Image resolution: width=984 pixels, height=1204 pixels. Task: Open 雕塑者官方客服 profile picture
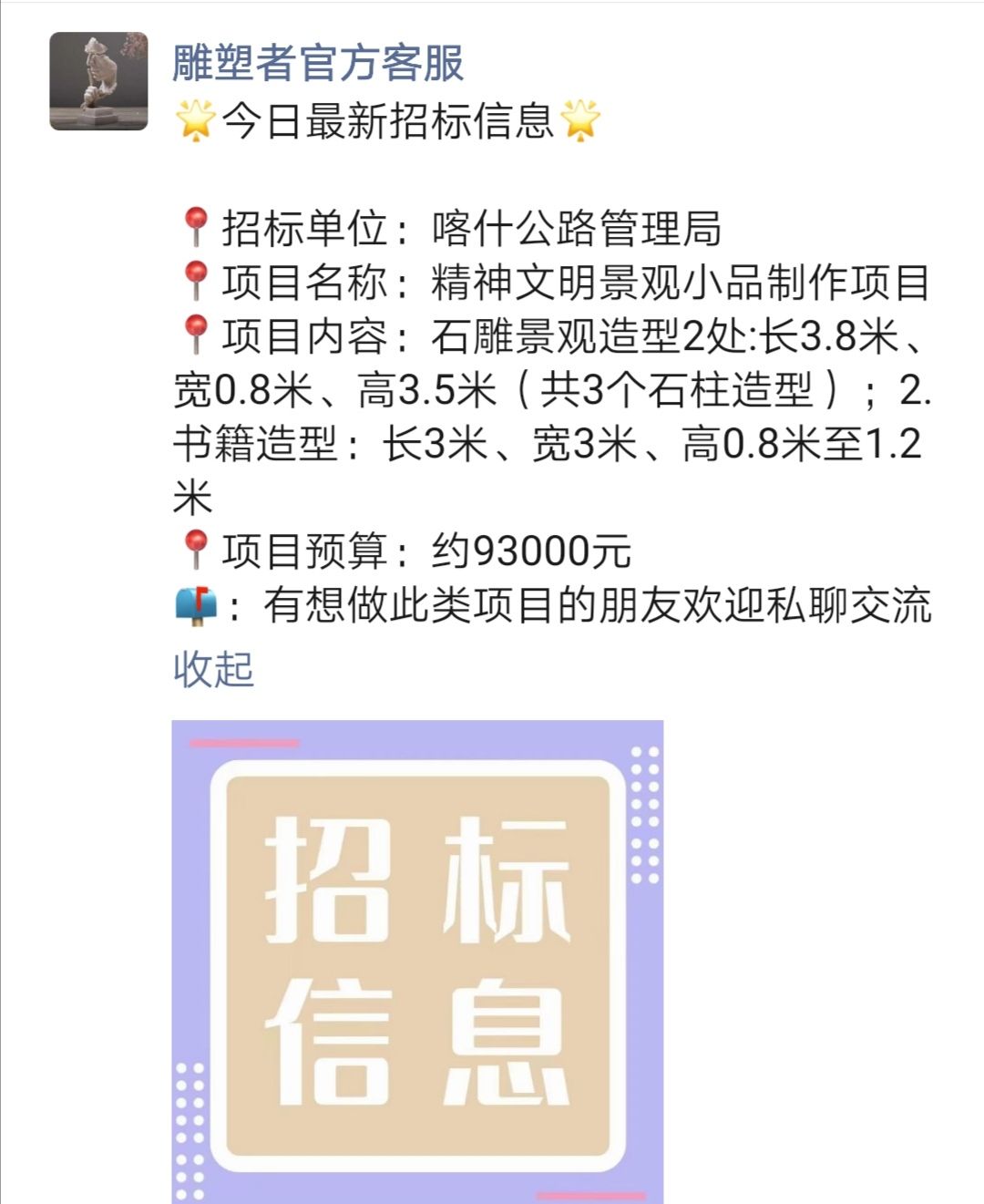98,81
